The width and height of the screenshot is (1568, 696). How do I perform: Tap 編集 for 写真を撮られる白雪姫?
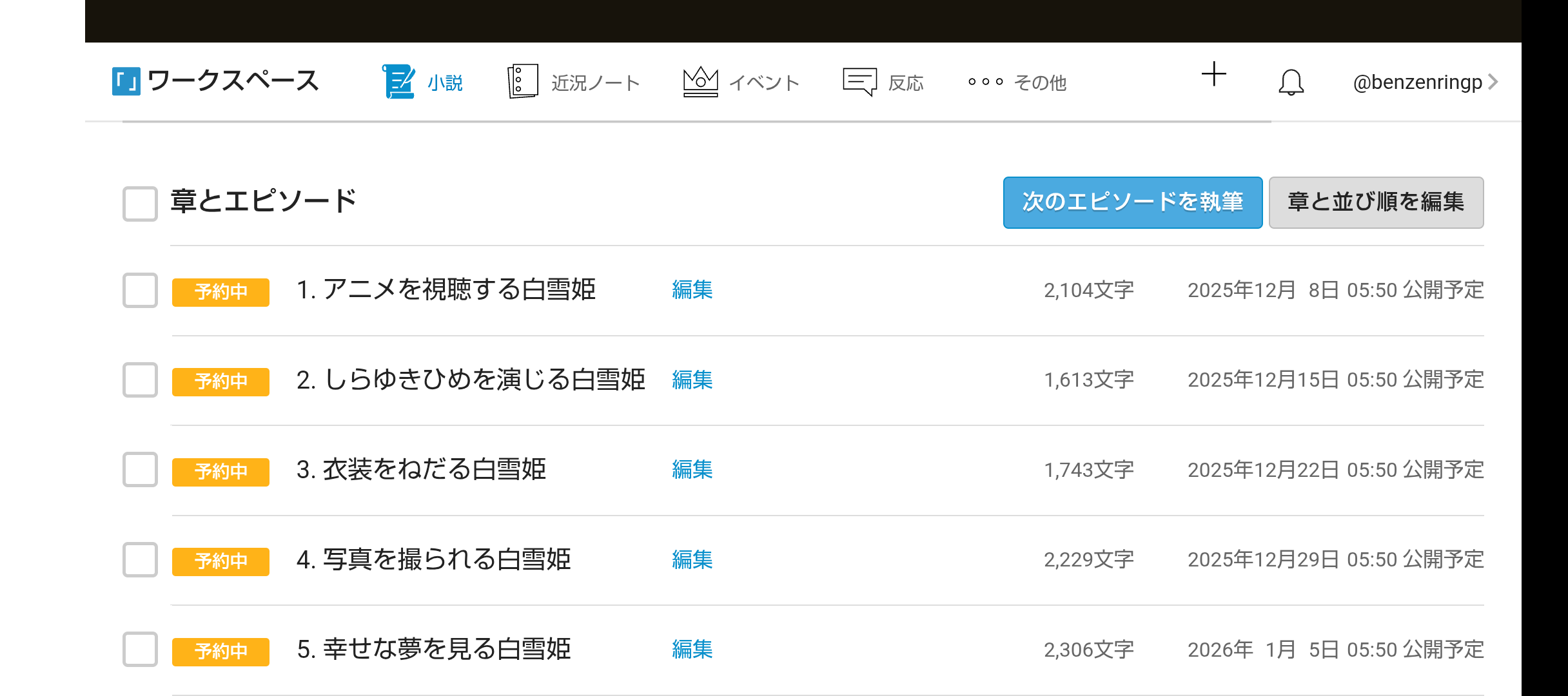[x=692, y=560]
